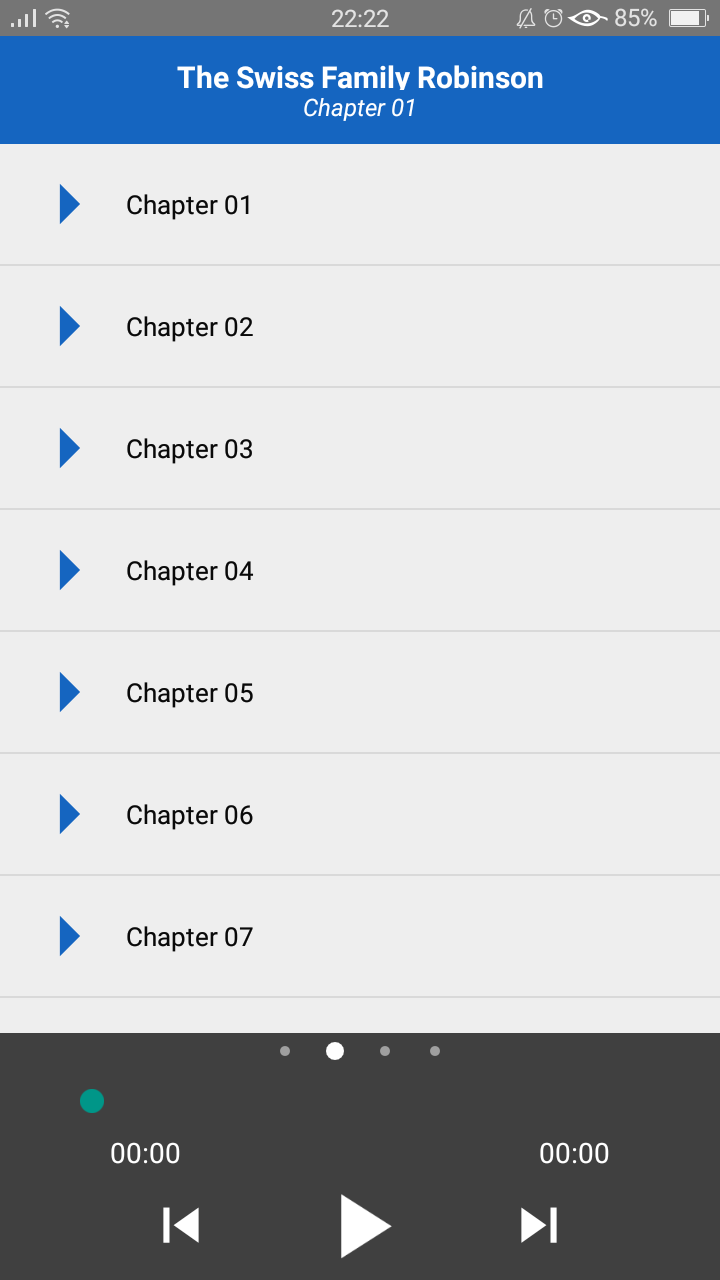This screenshot has width=720, height=1280.
Task: Skip to the next chapter
Action: [x=539, y=1225]
